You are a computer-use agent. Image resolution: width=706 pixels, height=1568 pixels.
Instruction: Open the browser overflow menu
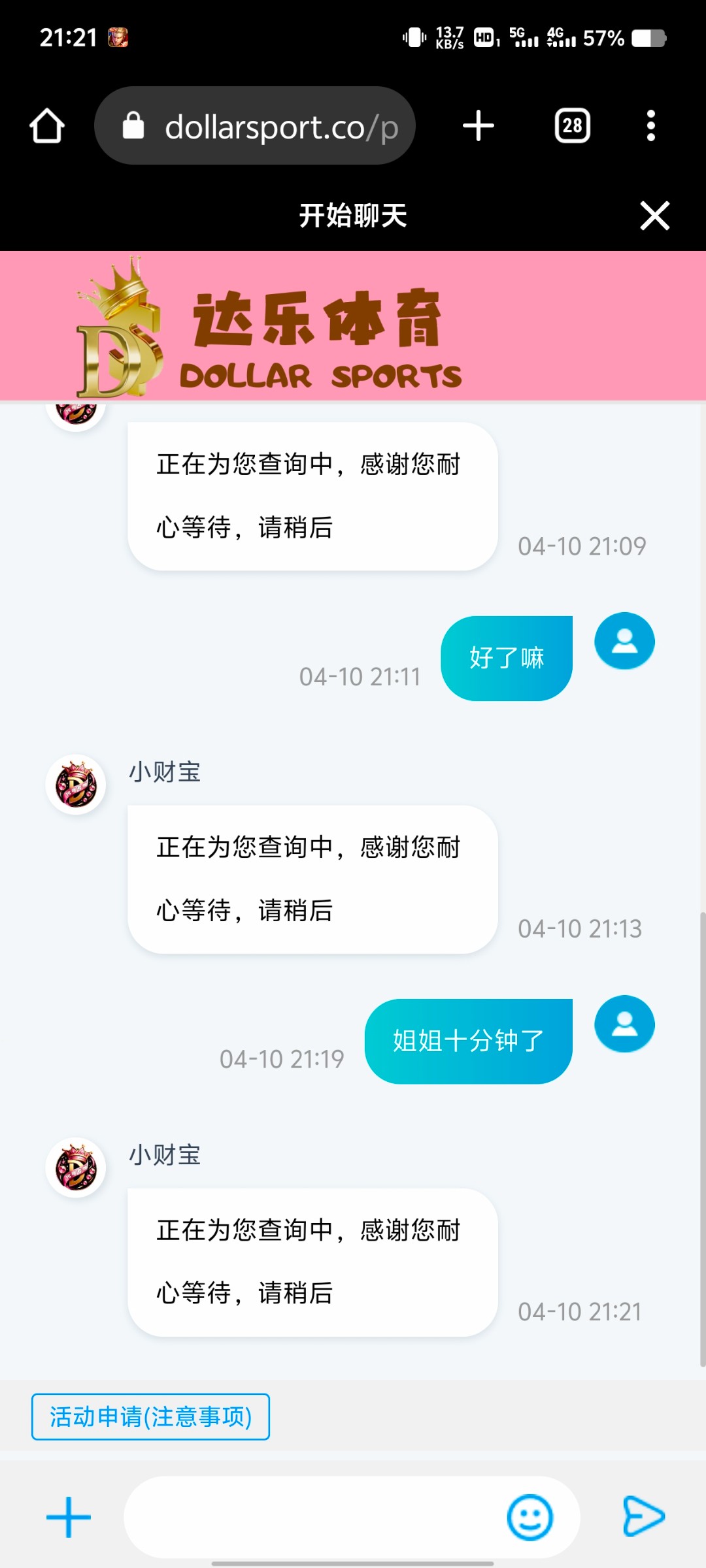(650, 125)
